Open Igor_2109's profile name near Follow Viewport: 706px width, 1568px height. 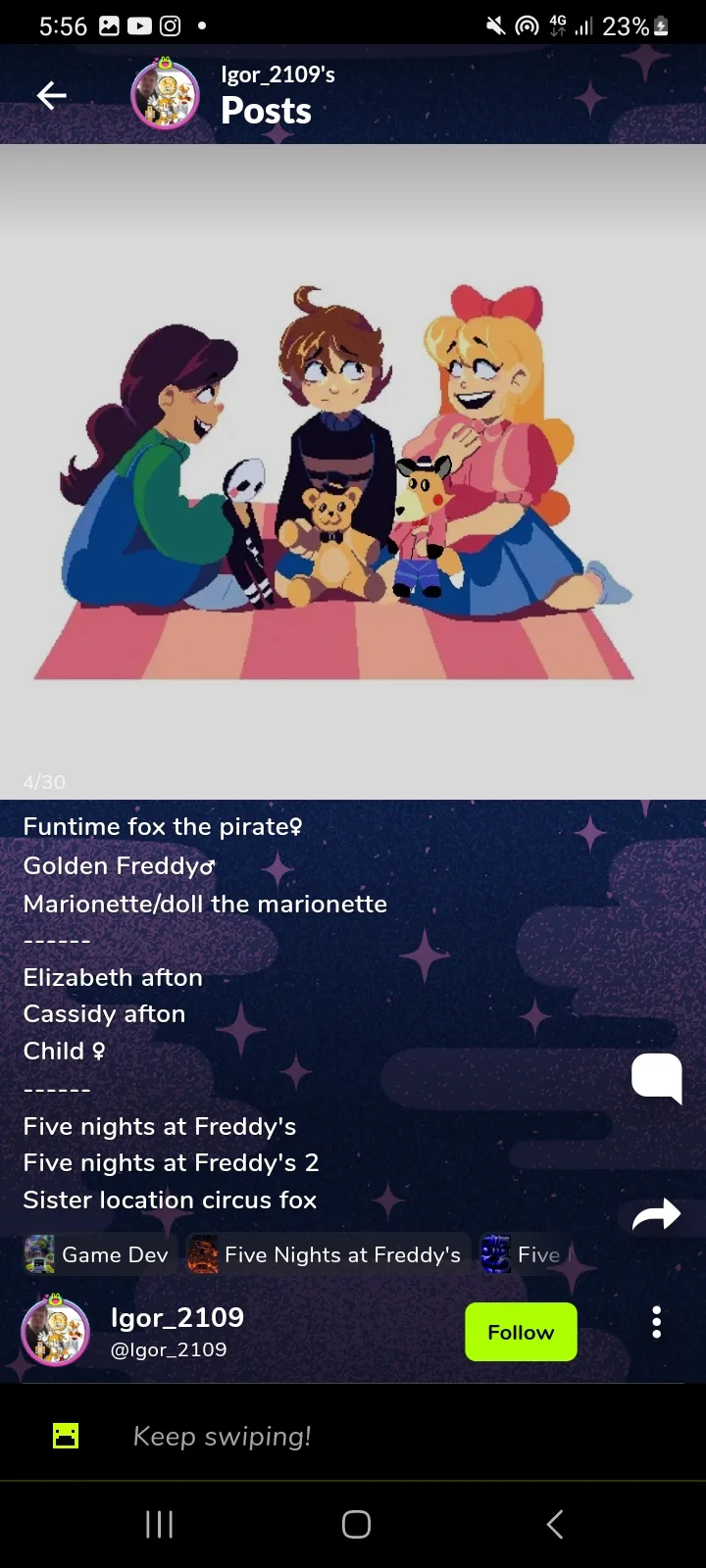click(x=176, y=1317)
